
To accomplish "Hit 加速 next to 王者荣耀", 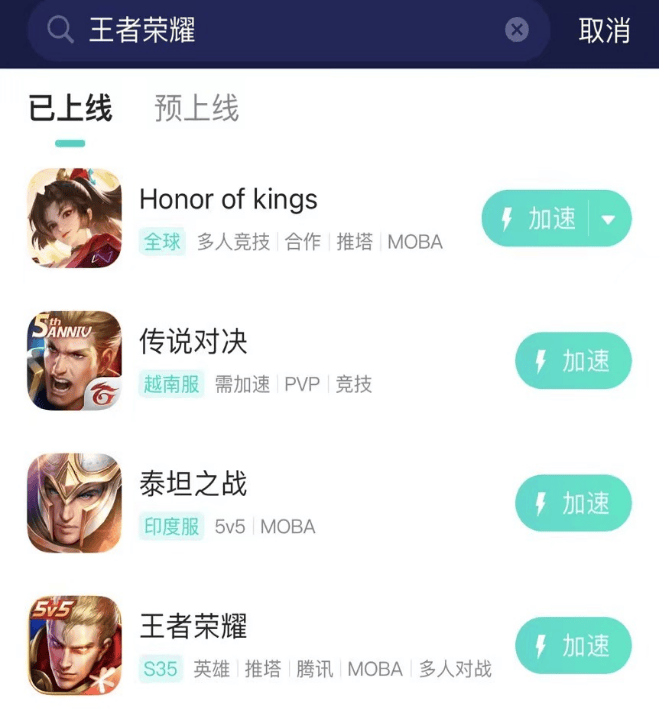I will (x=573, y=645).
